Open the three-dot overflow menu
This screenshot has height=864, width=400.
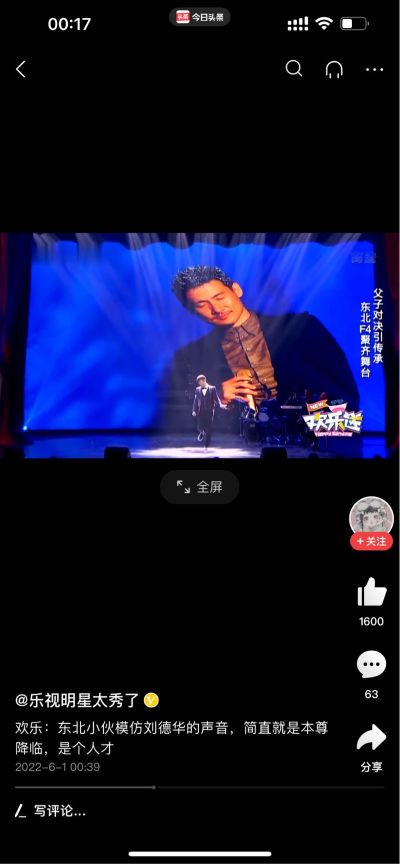pos(375,69)
